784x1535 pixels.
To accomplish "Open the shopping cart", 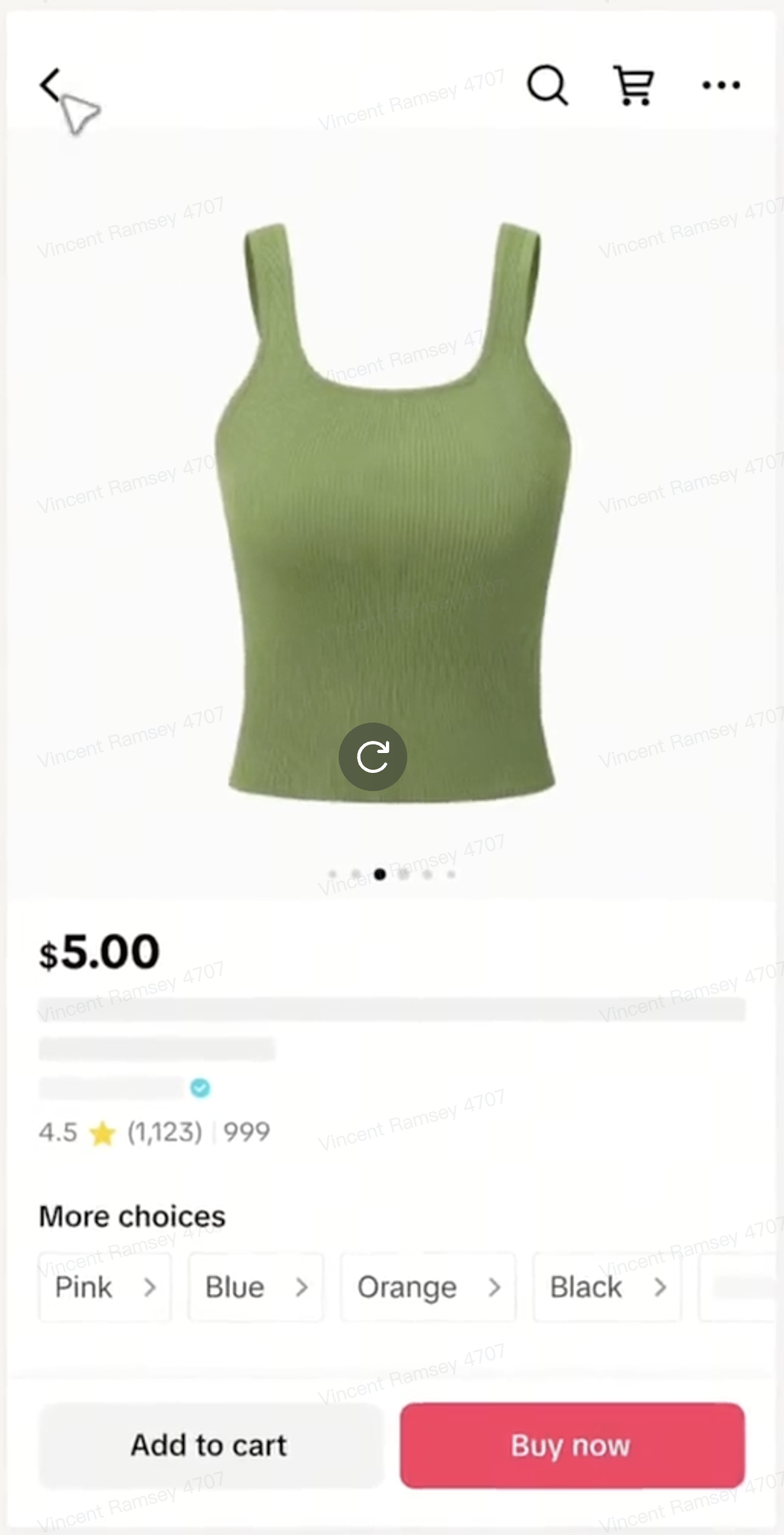I will (x=634, y=85).
